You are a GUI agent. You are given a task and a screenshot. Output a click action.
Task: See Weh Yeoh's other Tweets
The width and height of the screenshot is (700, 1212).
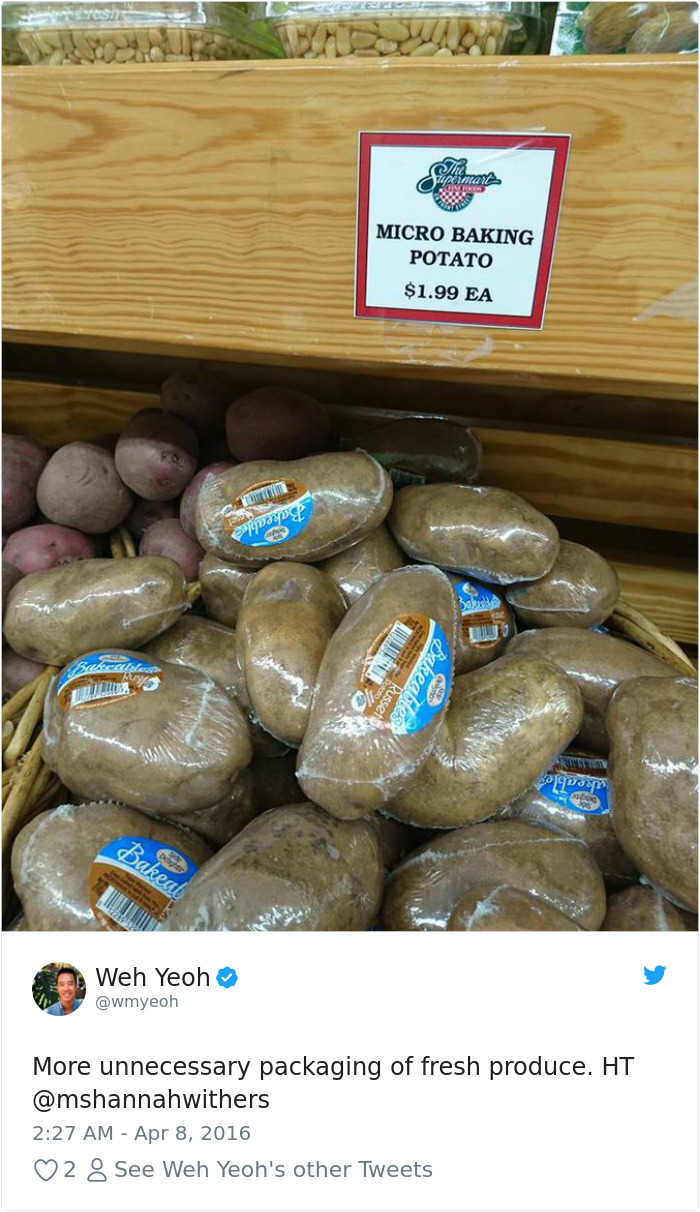coord(260,1169)
